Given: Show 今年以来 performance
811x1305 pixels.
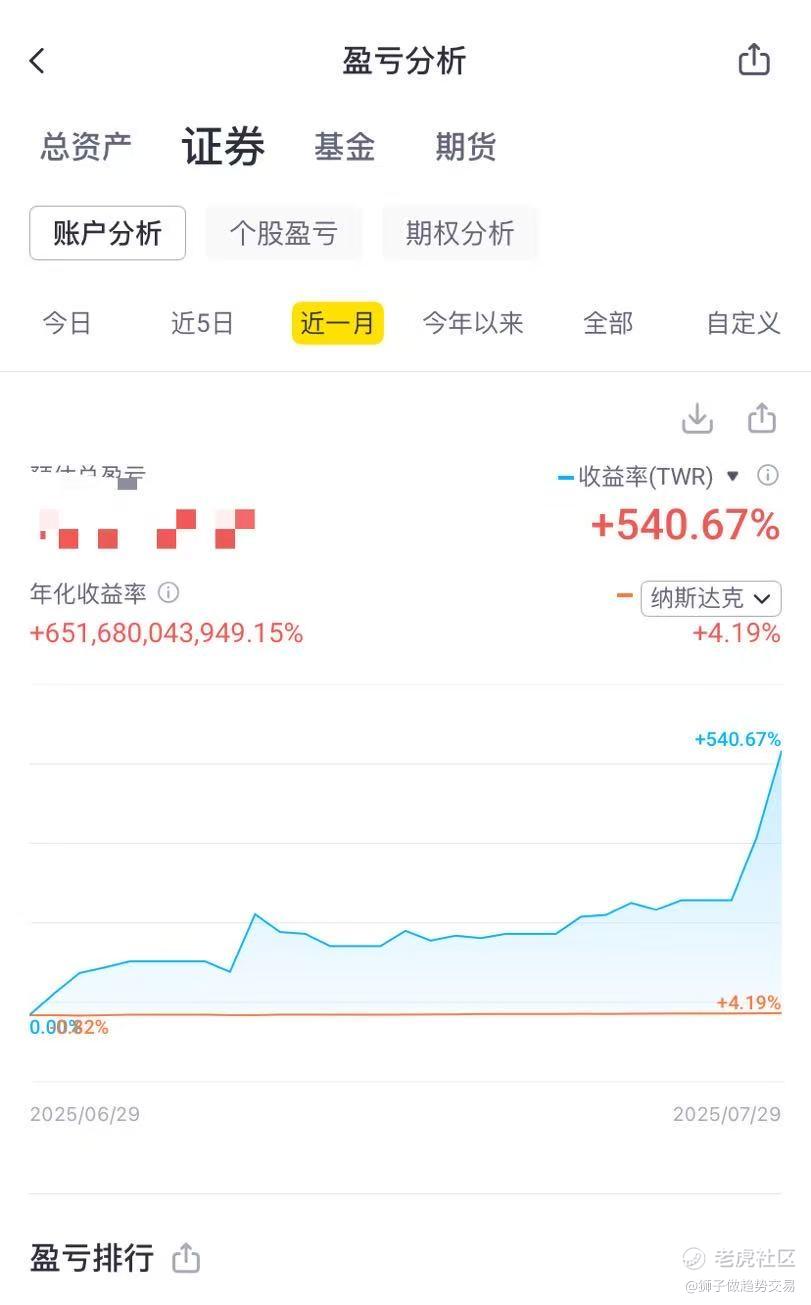Looking at the screenshot, I should 473,323.
